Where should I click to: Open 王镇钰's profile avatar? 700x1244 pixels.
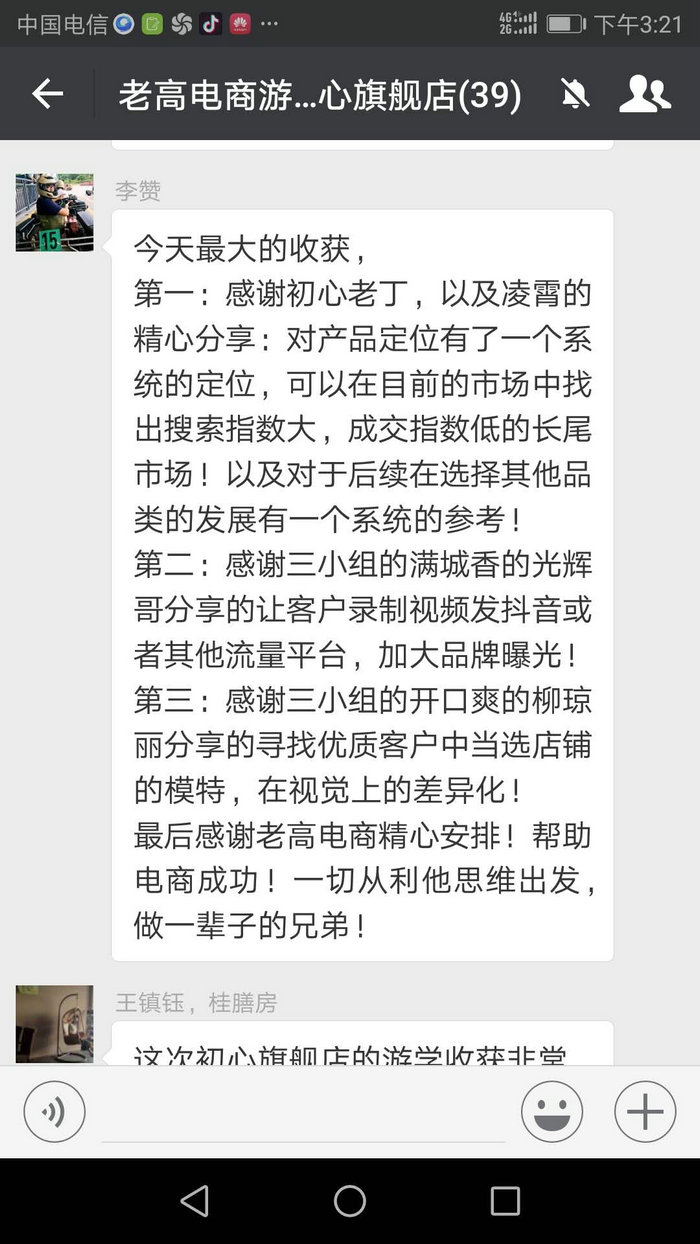54,1022
